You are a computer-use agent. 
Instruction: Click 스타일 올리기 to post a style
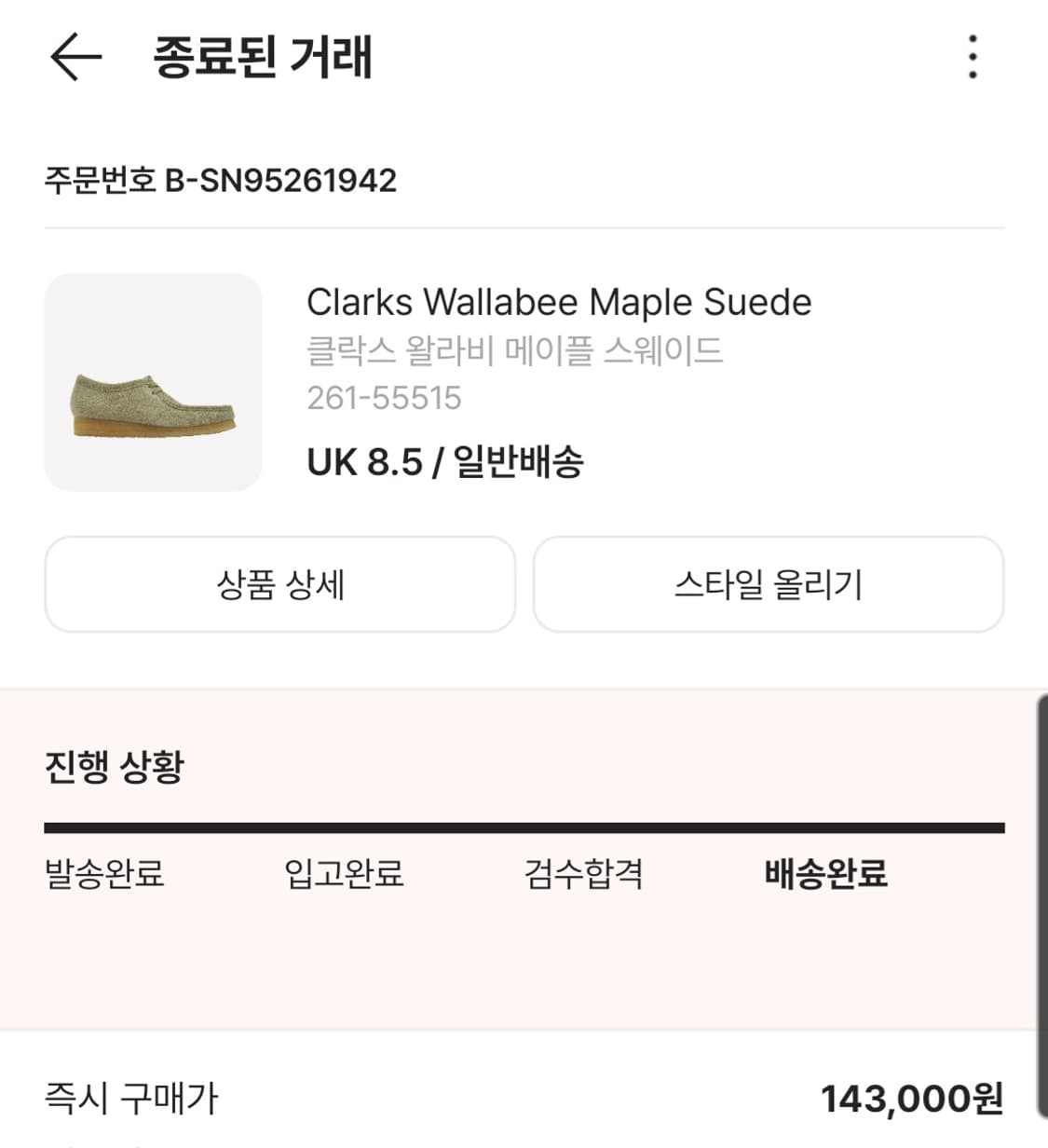pyautogui.click(x=769, y=584)
